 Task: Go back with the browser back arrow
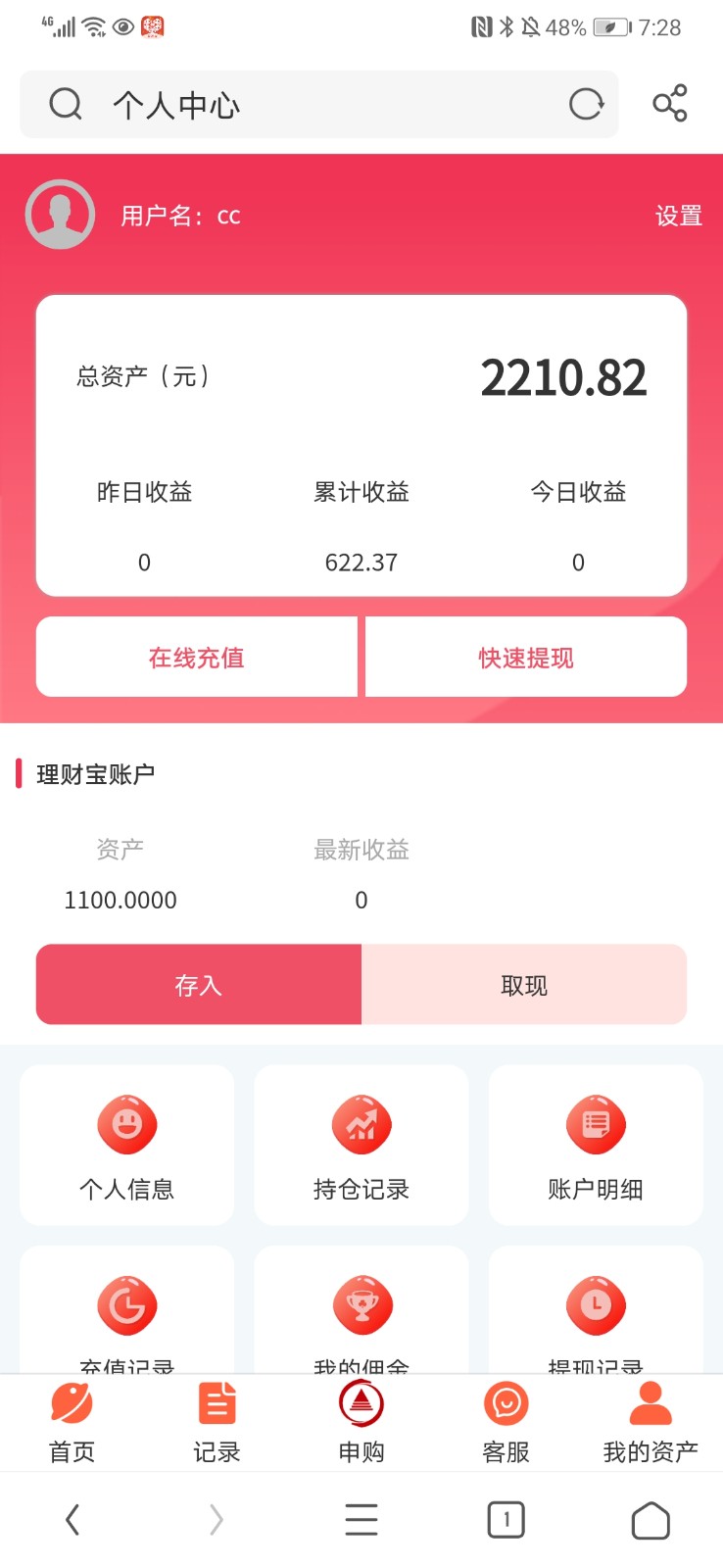(72, 1520)
